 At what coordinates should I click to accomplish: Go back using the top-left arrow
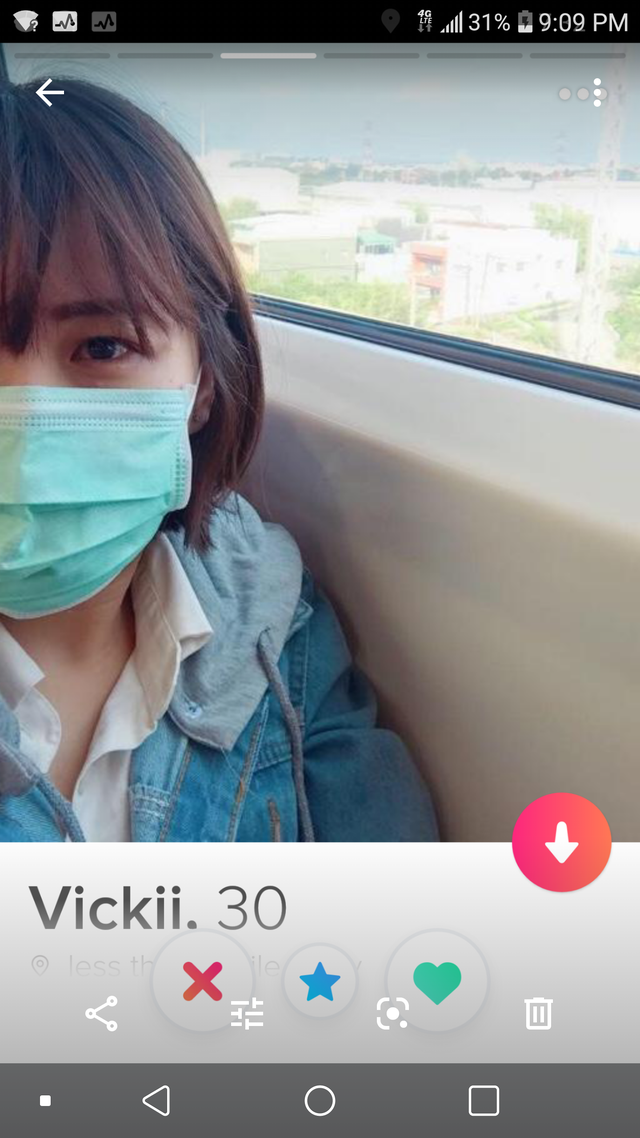[x=49, y=93]
